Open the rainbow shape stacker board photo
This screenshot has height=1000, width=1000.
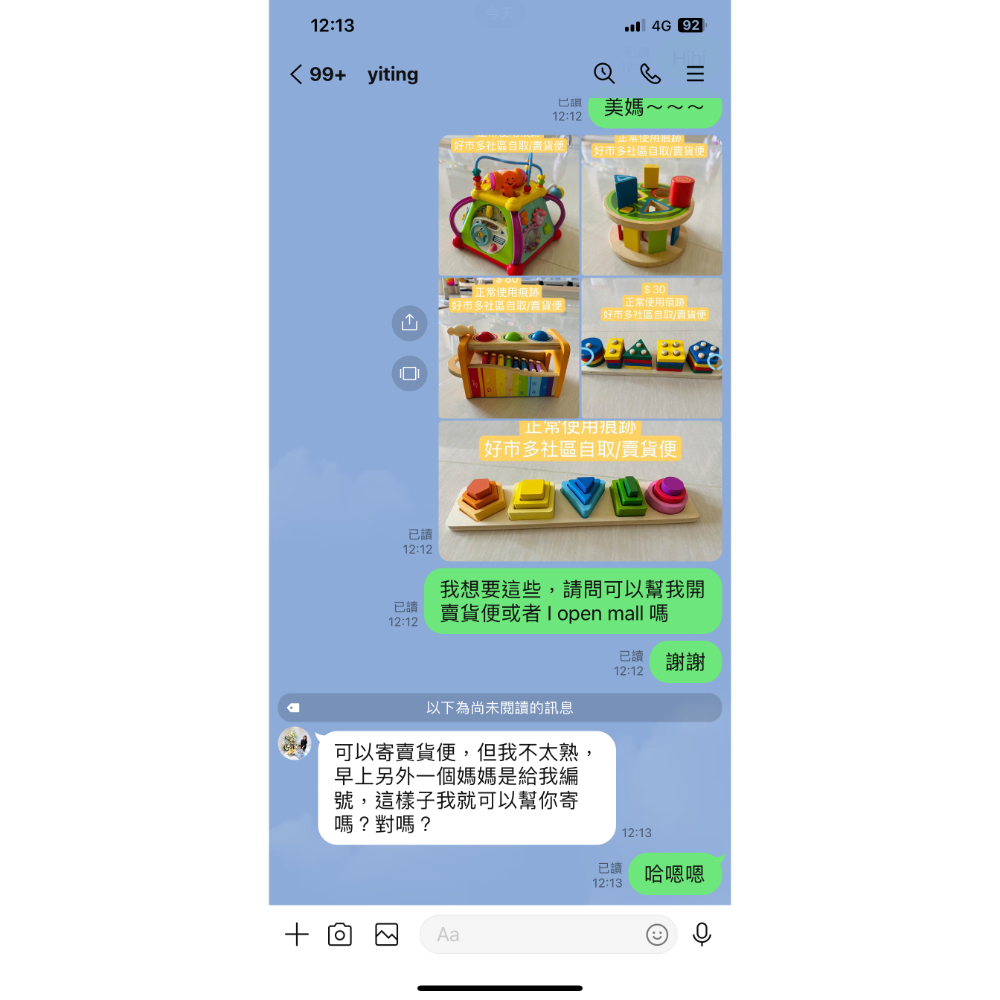(x=580, y=490)
